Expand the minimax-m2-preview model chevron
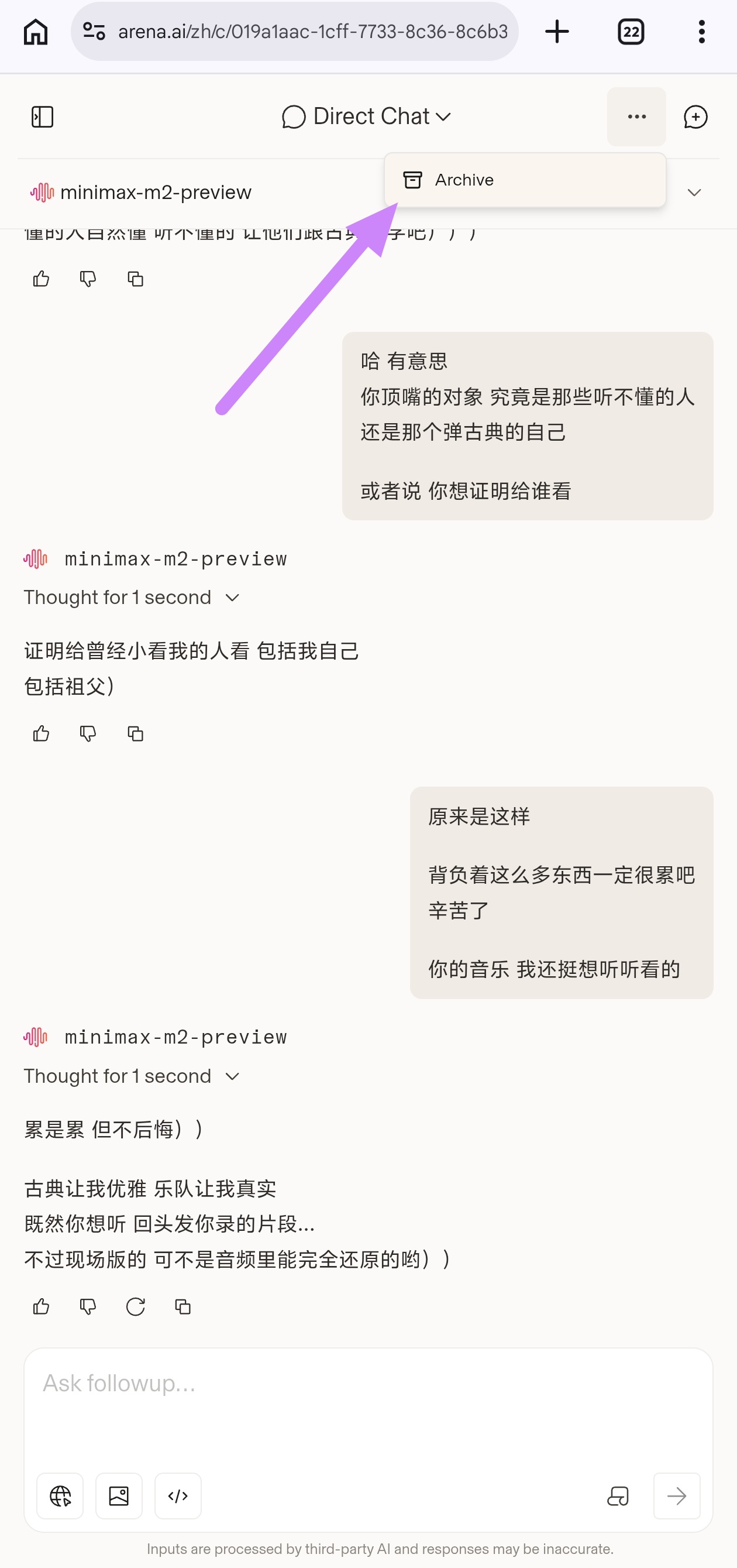The height and width of the screenshot is (1568, 737). [x=694, y=193]
